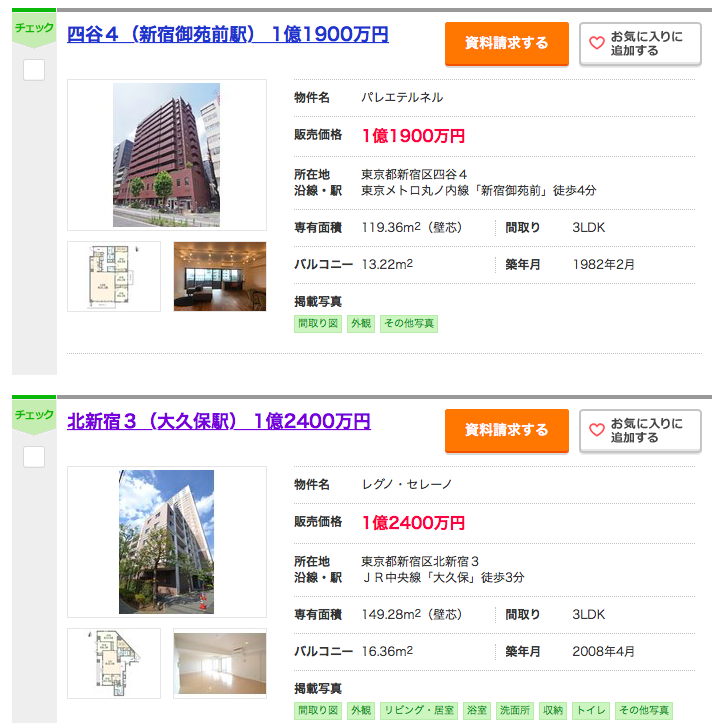
Task: Open the 北新宿３ 大久保駅 listing link
Action: point(218,422)
